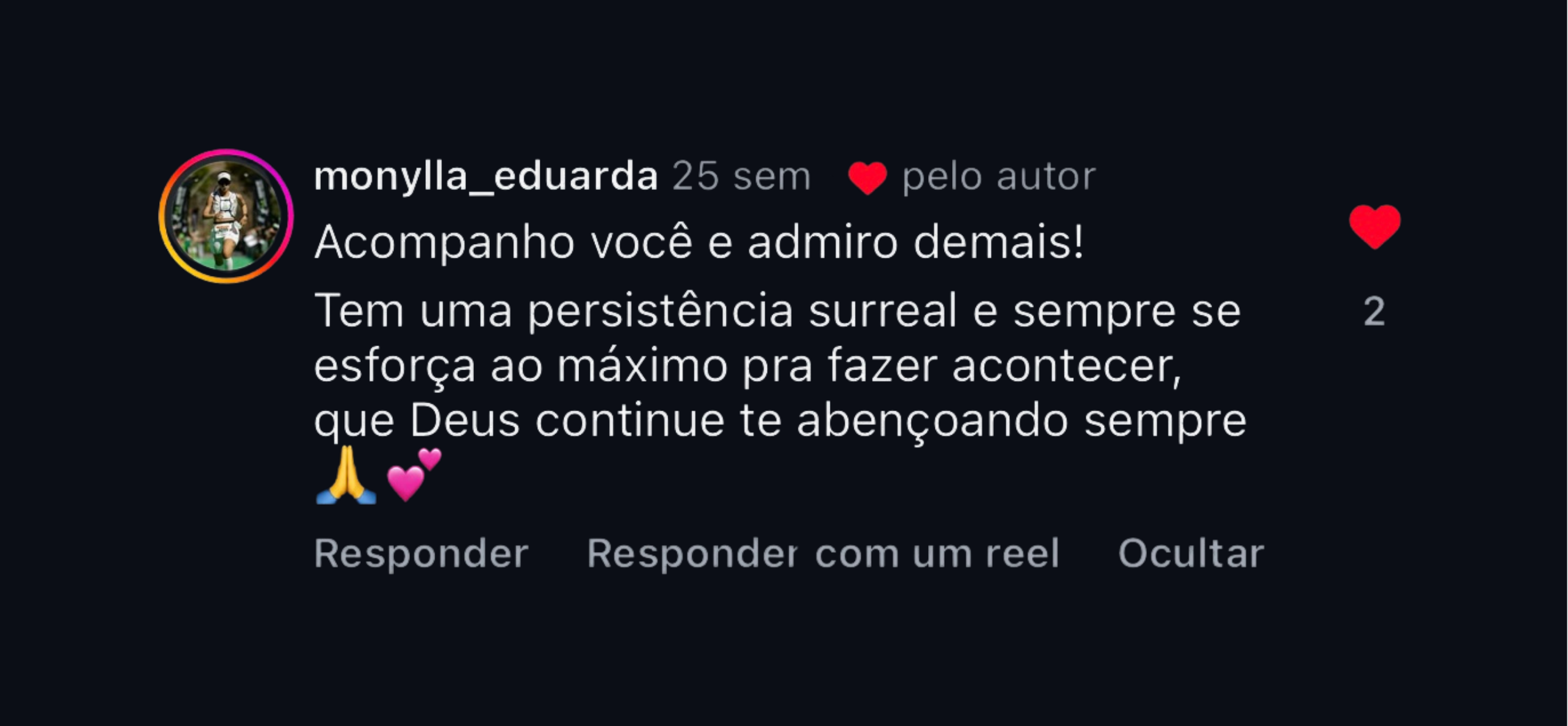This screenshot has height=726, width=1568.
Task: Tap Responder to reply to the comment
Action: pyautogui.click(x=421, y=553)
